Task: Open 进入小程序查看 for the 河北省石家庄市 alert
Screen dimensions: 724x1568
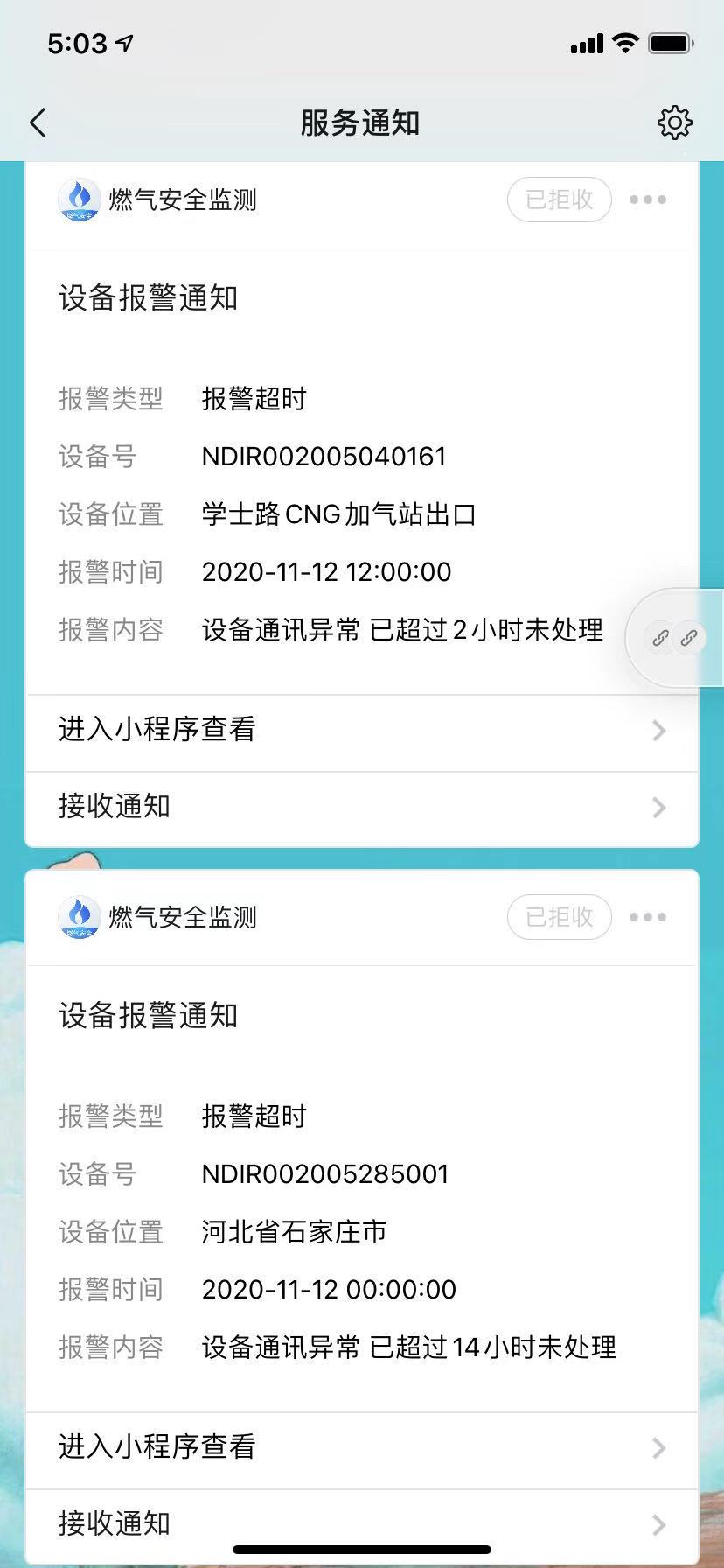Action: [361, 1447]
